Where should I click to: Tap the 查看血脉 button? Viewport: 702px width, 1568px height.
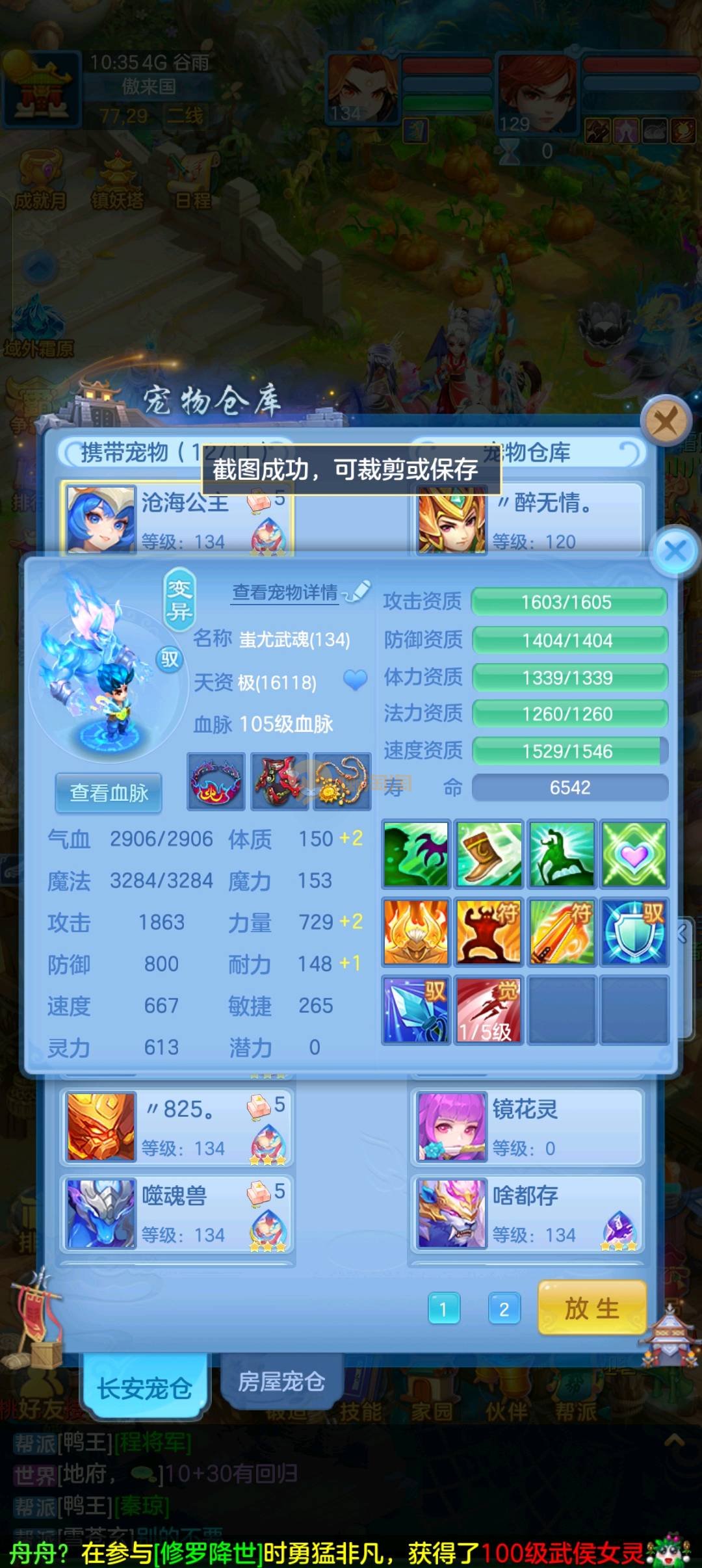[109, 792]
